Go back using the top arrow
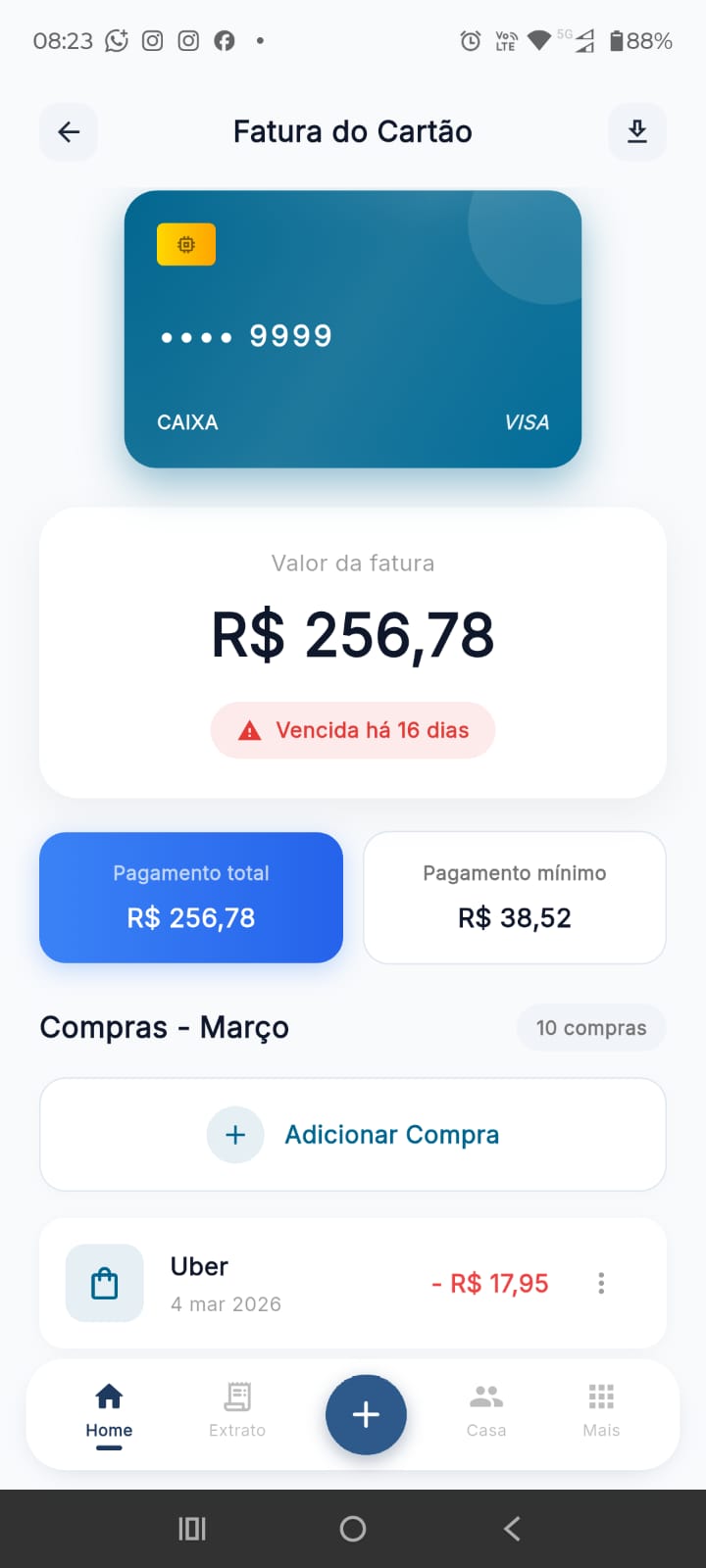This screenshot has height=1568, width=706. (69, 132)
